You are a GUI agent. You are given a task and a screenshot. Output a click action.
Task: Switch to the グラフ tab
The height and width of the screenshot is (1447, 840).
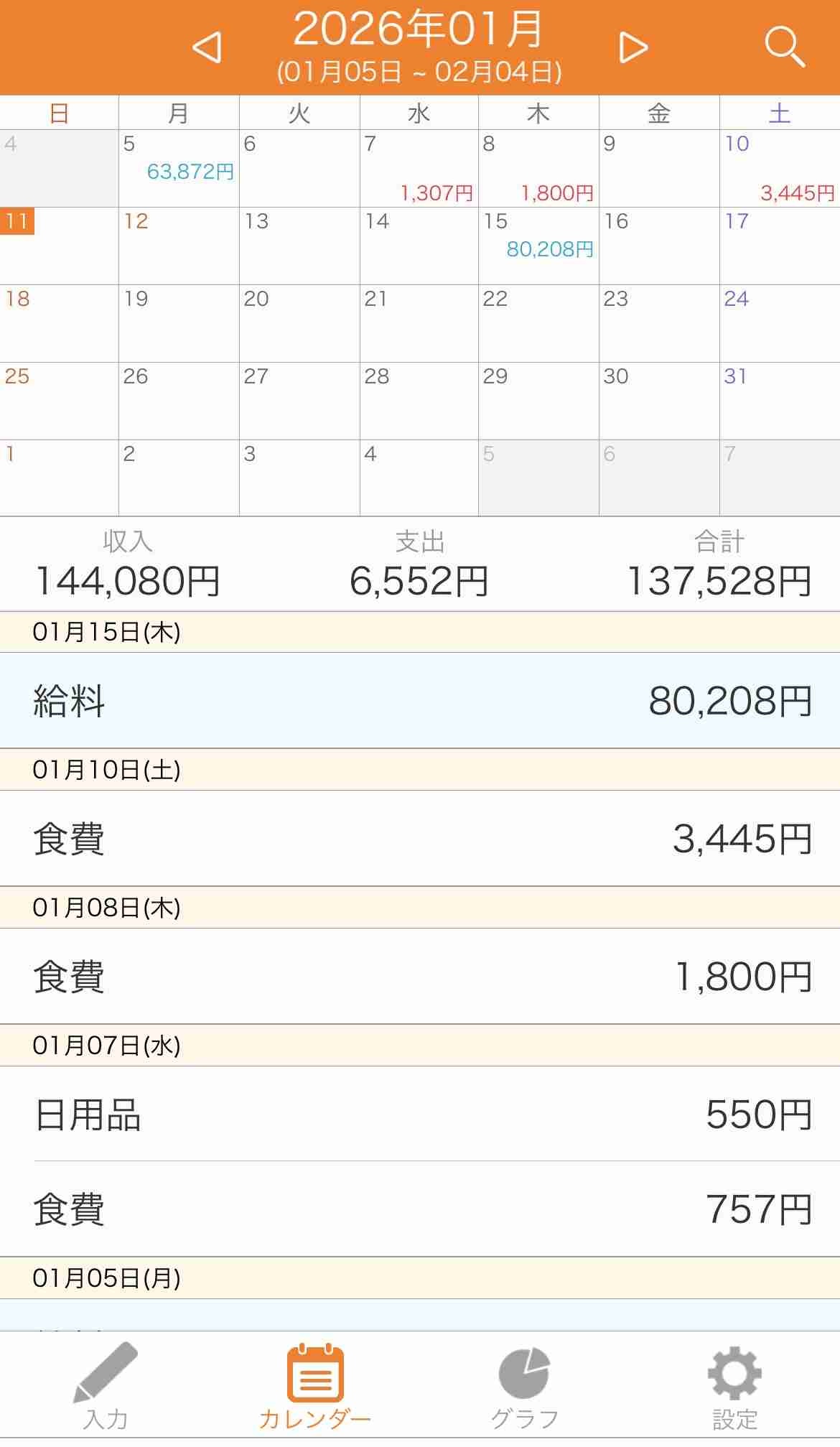point(524,1387)
